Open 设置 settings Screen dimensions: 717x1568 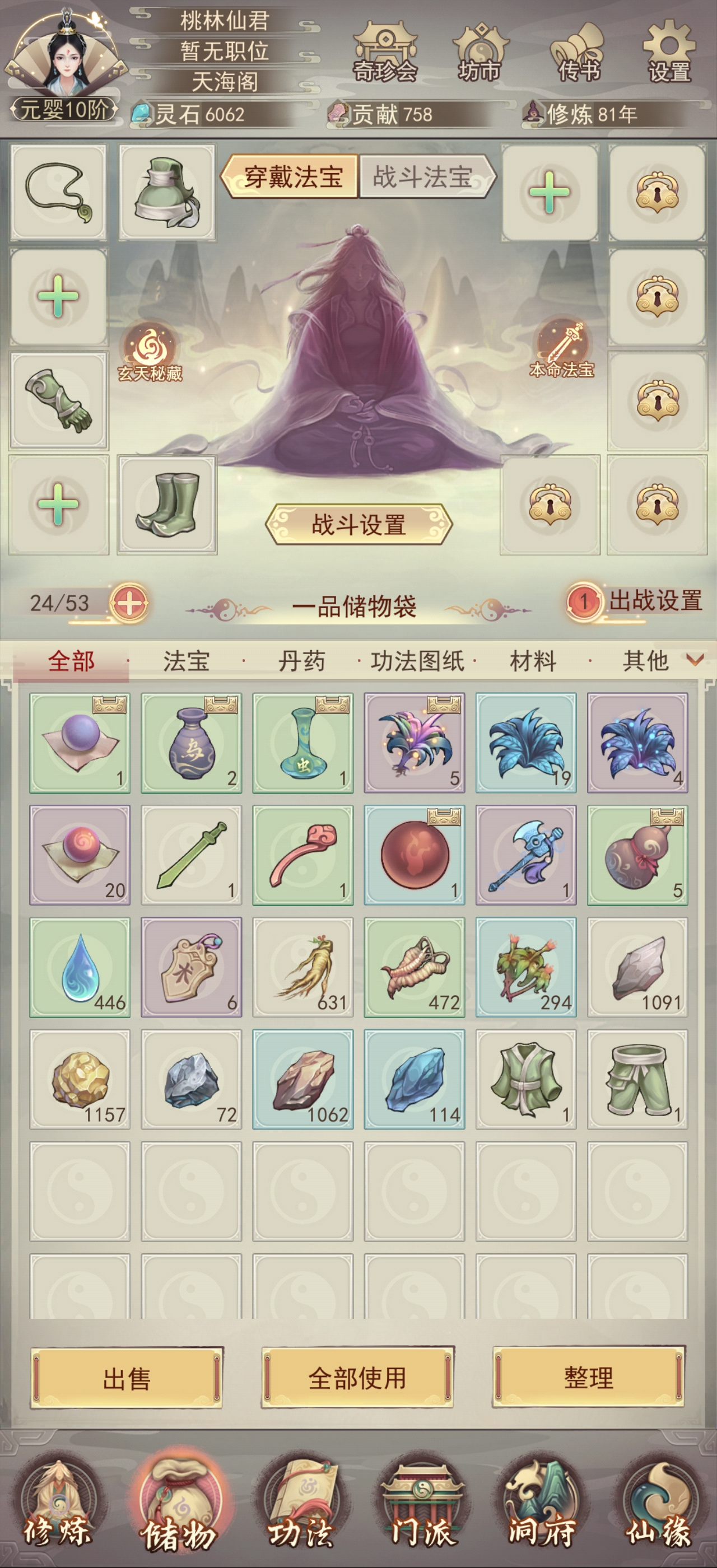pyautogui.click(x=669, y=54)
